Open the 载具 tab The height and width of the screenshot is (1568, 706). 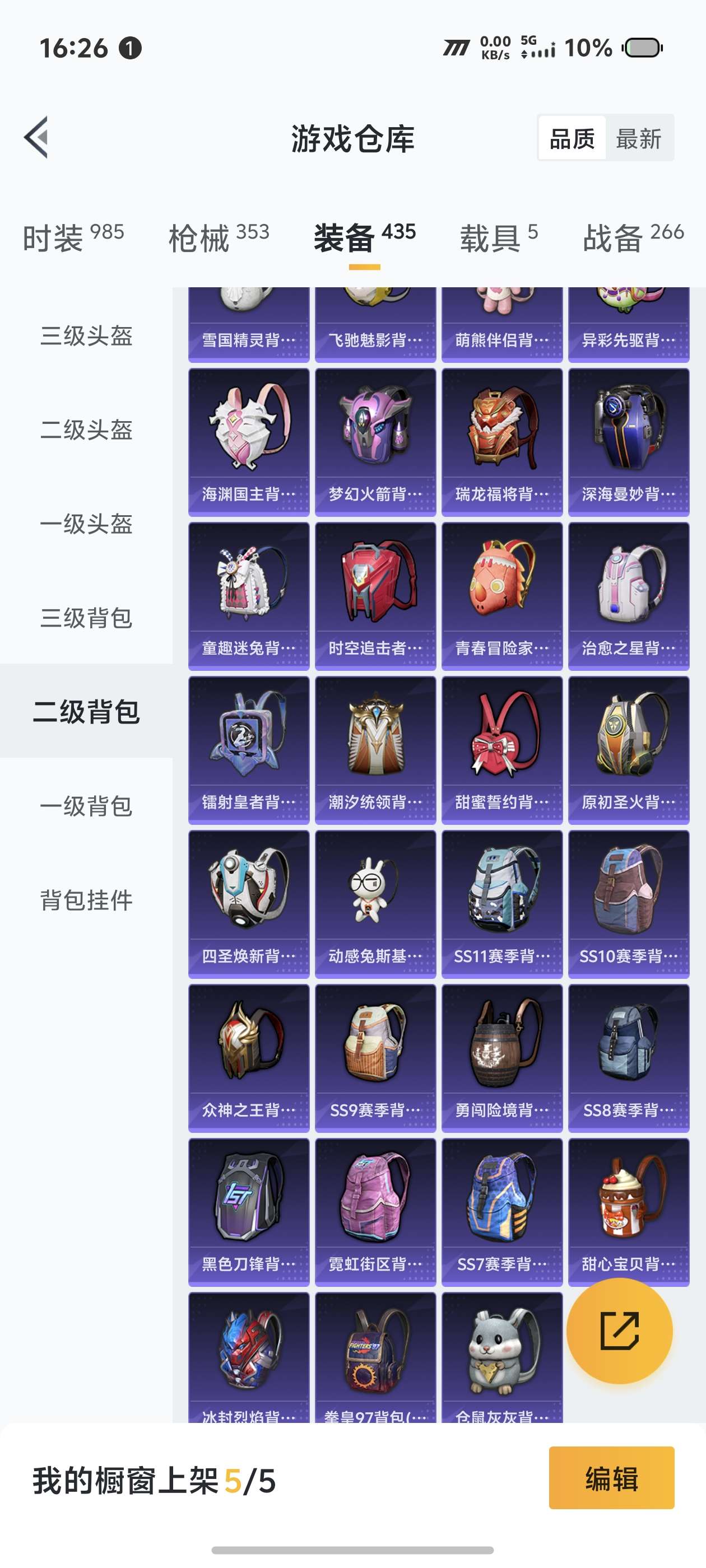[x=498, y=237]
